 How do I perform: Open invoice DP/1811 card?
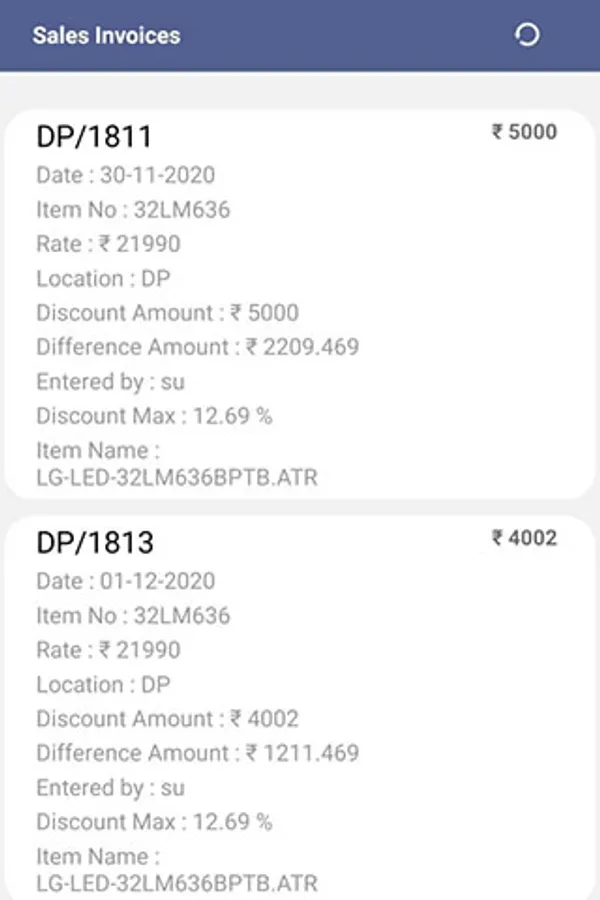pos(300,304)
